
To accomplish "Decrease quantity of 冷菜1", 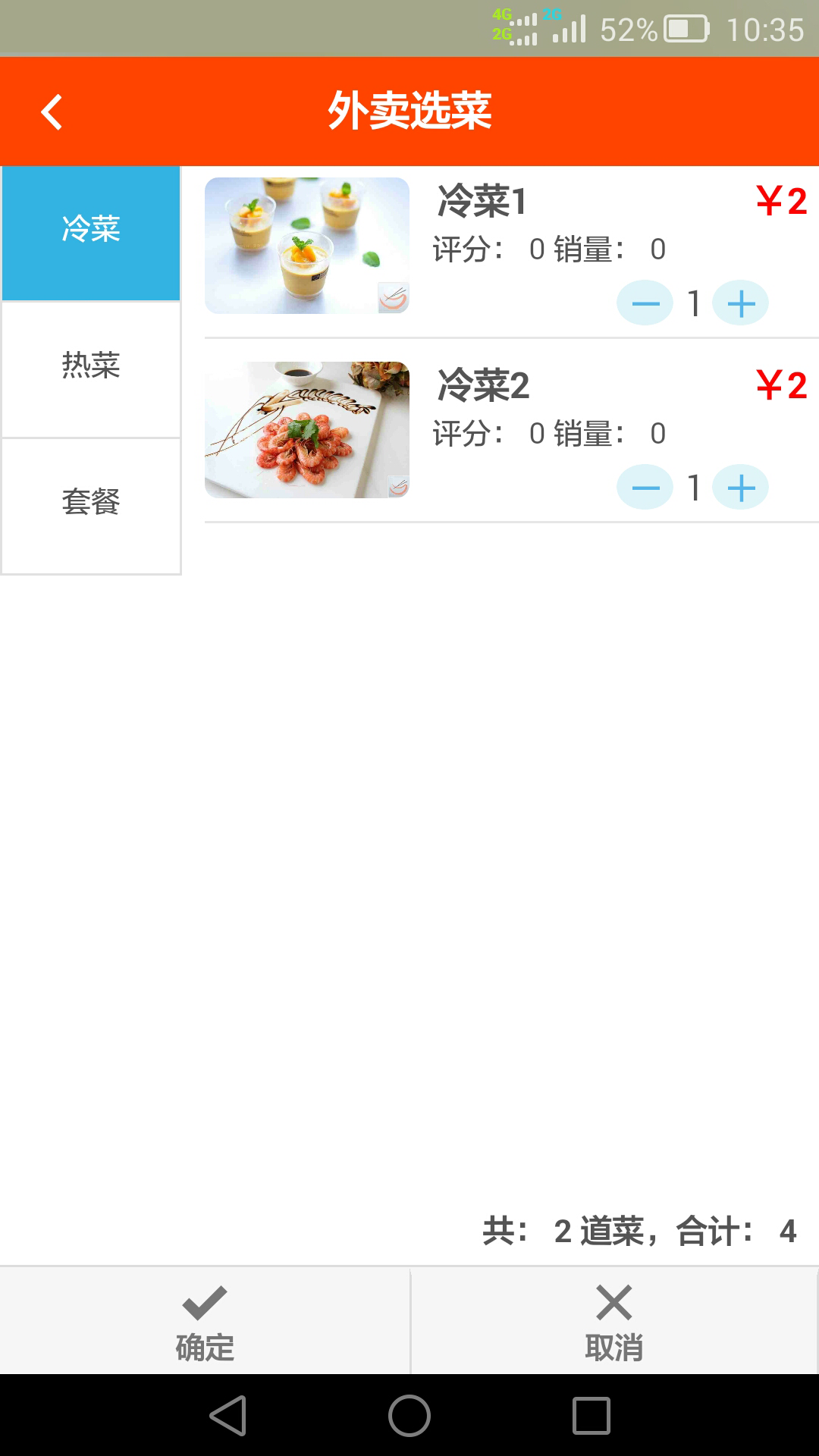I will (x=645, y=303).
